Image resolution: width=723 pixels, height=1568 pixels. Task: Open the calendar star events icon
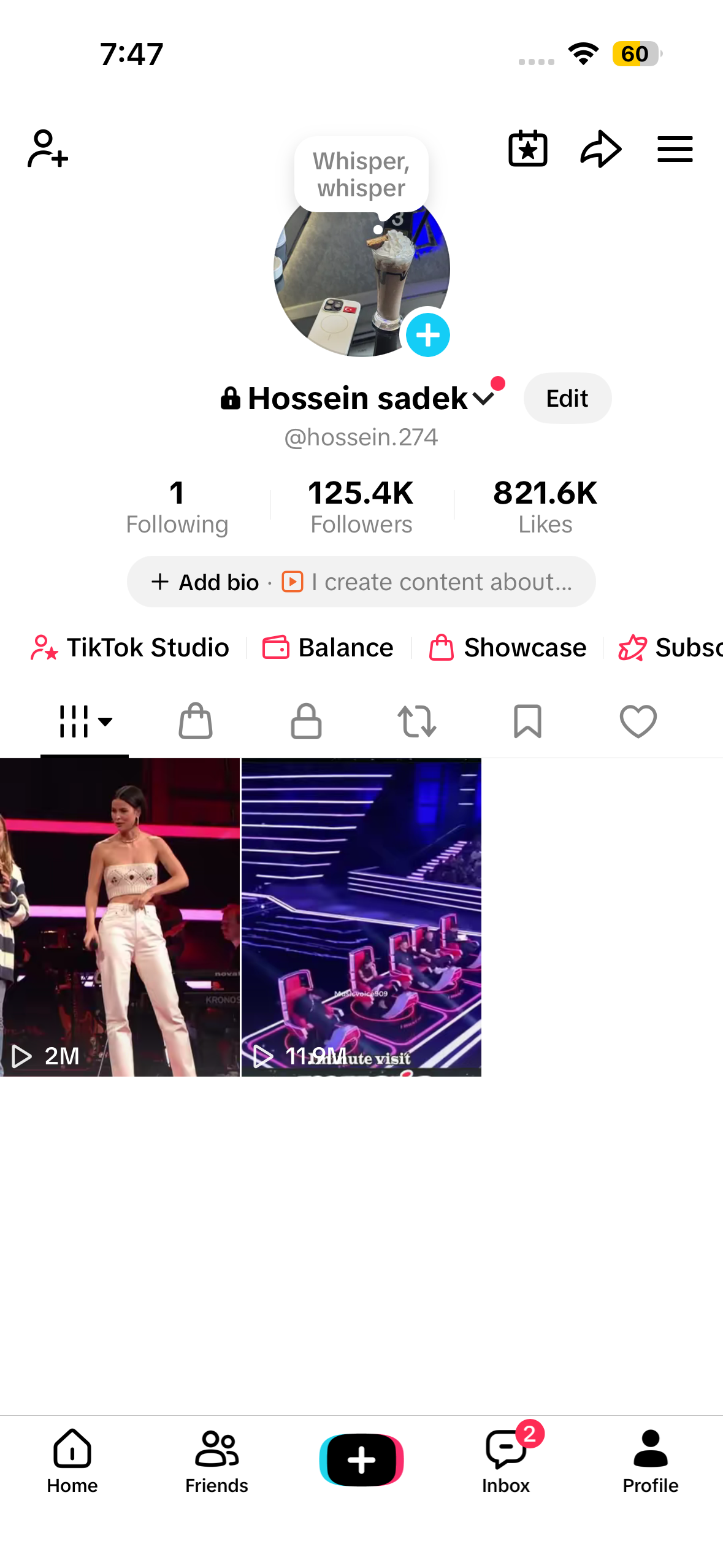point(527,148)
